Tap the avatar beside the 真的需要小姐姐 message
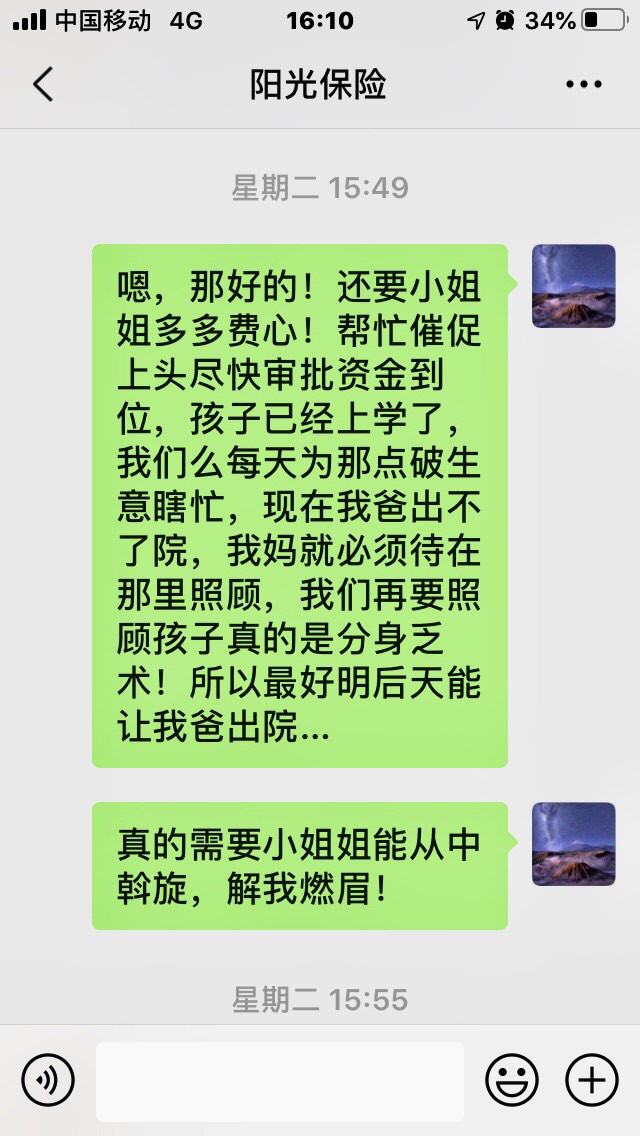 click(573, 844)
